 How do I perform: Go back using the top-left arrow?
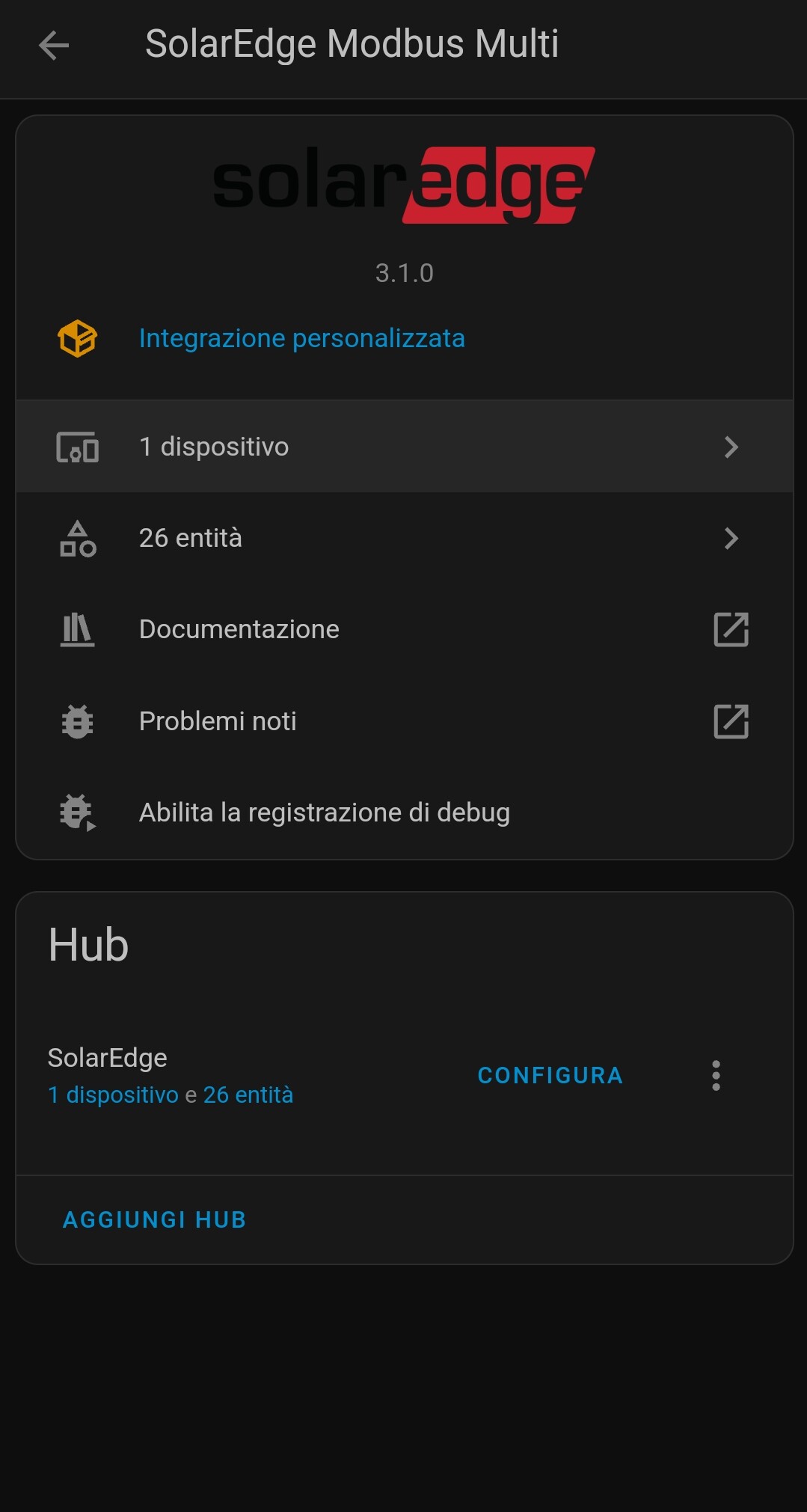point(54,45)
